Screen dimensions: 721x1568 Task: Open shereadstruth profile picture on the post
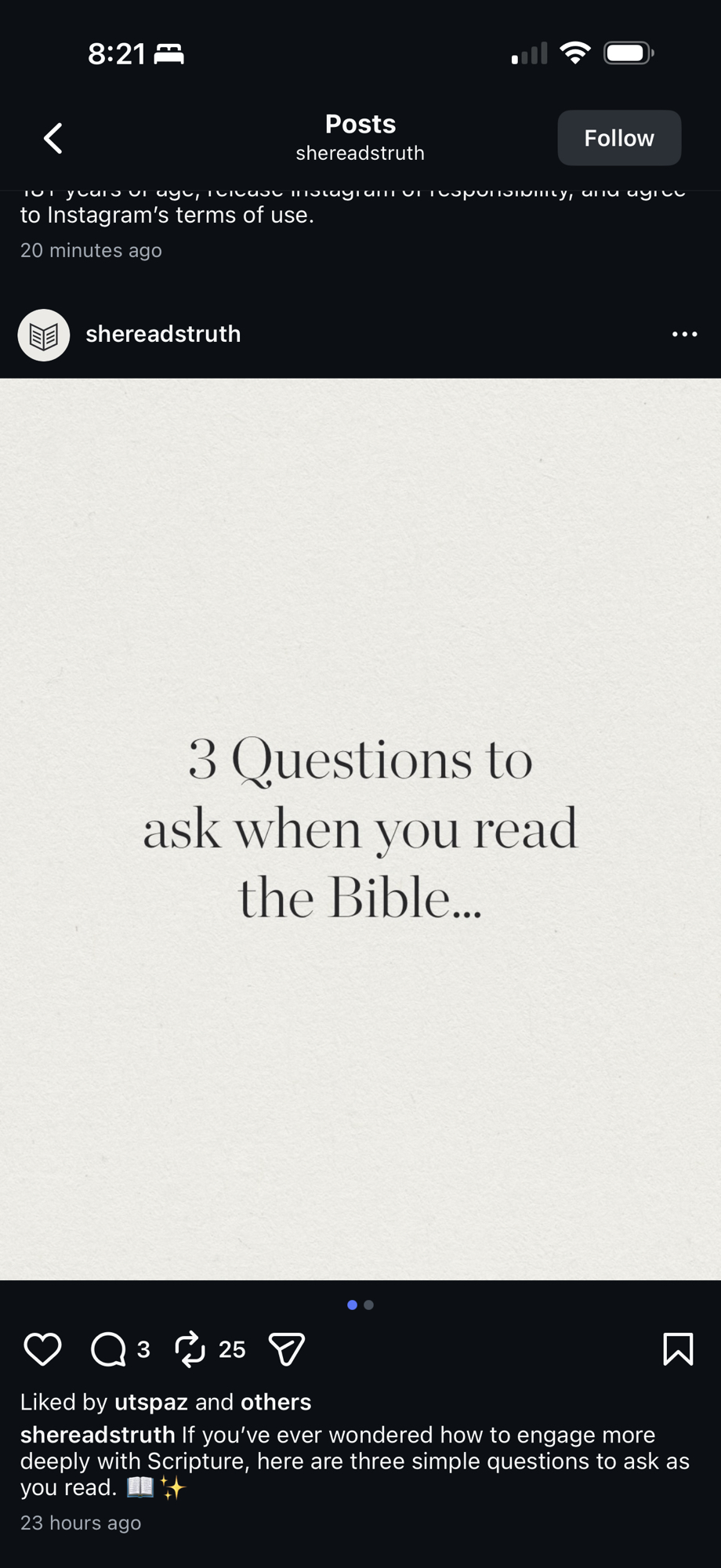(x=44, y=335)
